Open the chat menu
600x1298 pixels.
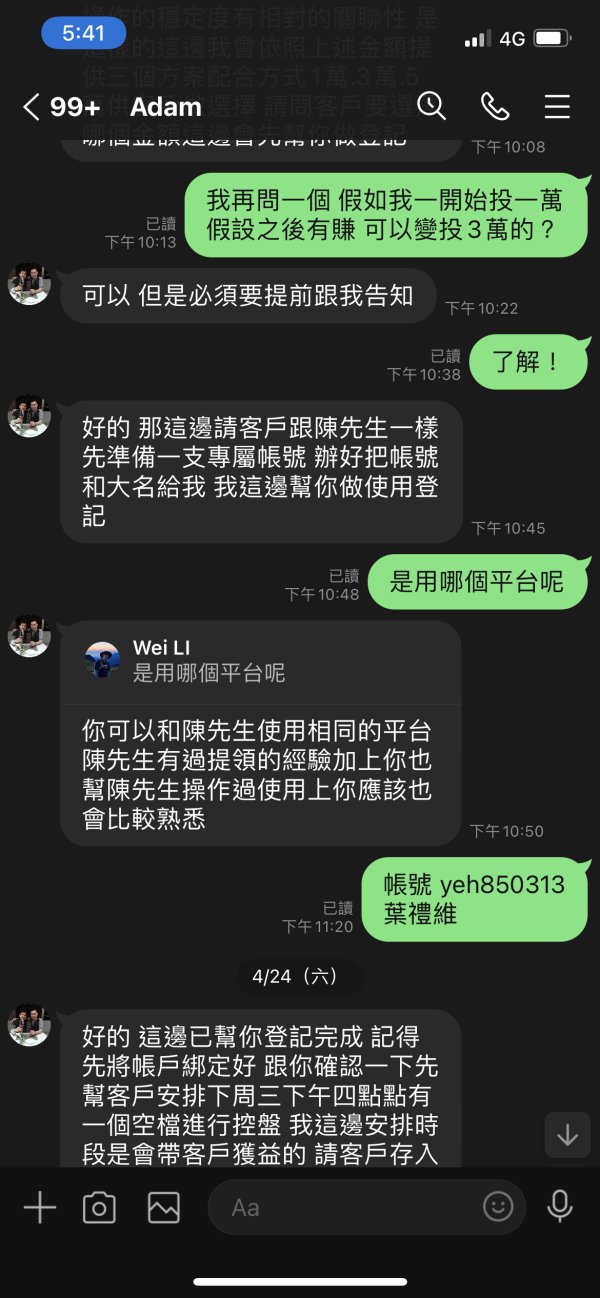557,107
